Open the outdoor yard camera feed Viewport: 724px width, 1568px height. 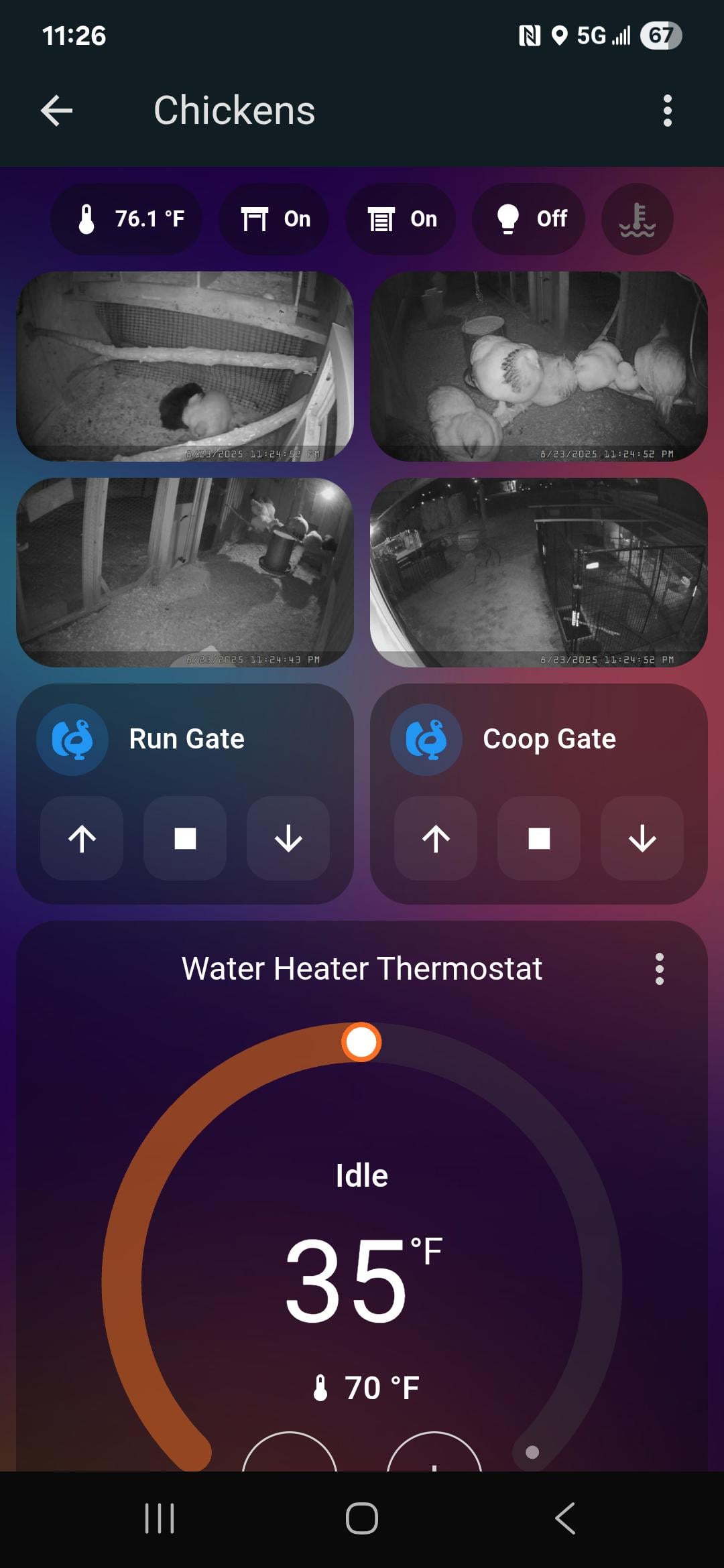tap(539, 572)
